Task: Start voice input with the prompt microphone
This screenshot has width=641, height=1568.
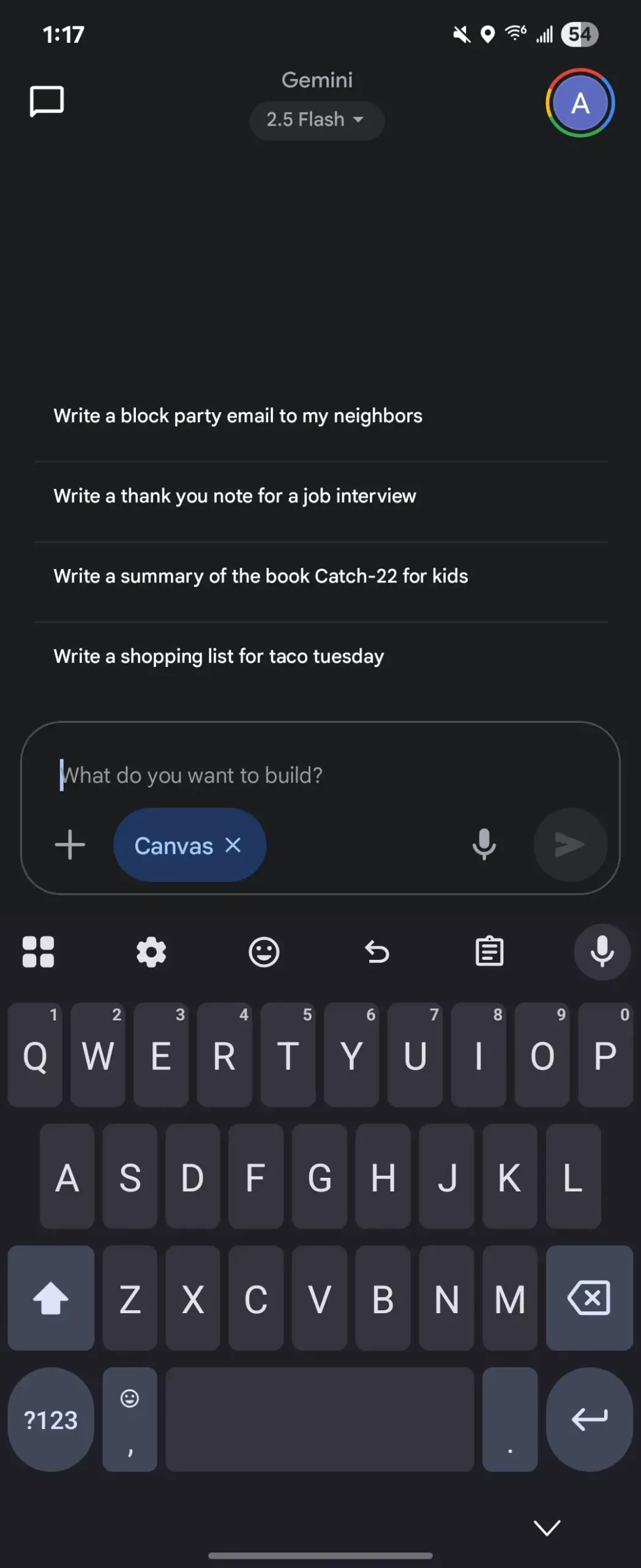Action: click(x=484, y=845)
